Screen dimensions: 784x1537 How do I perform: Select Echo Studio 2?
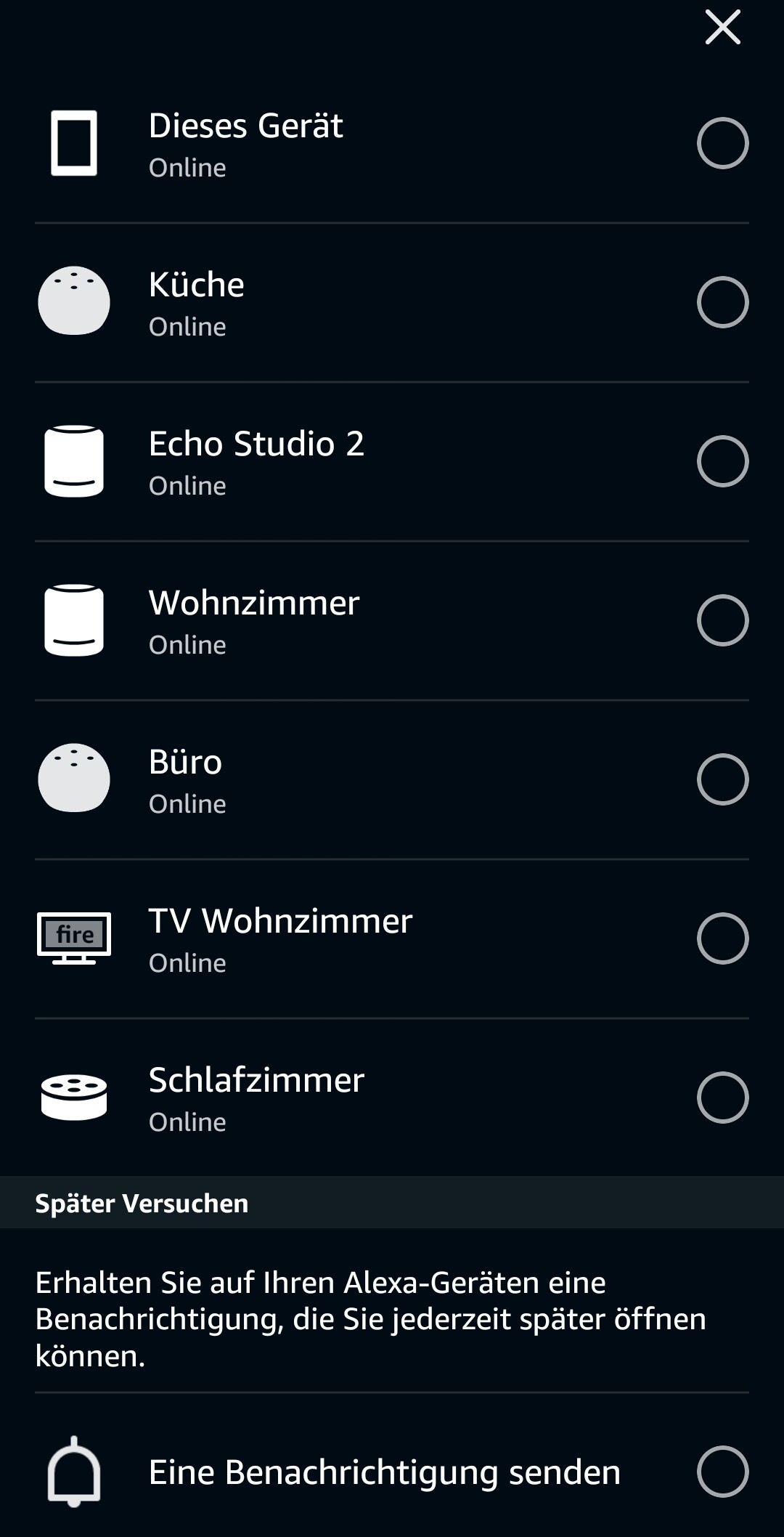722,461
